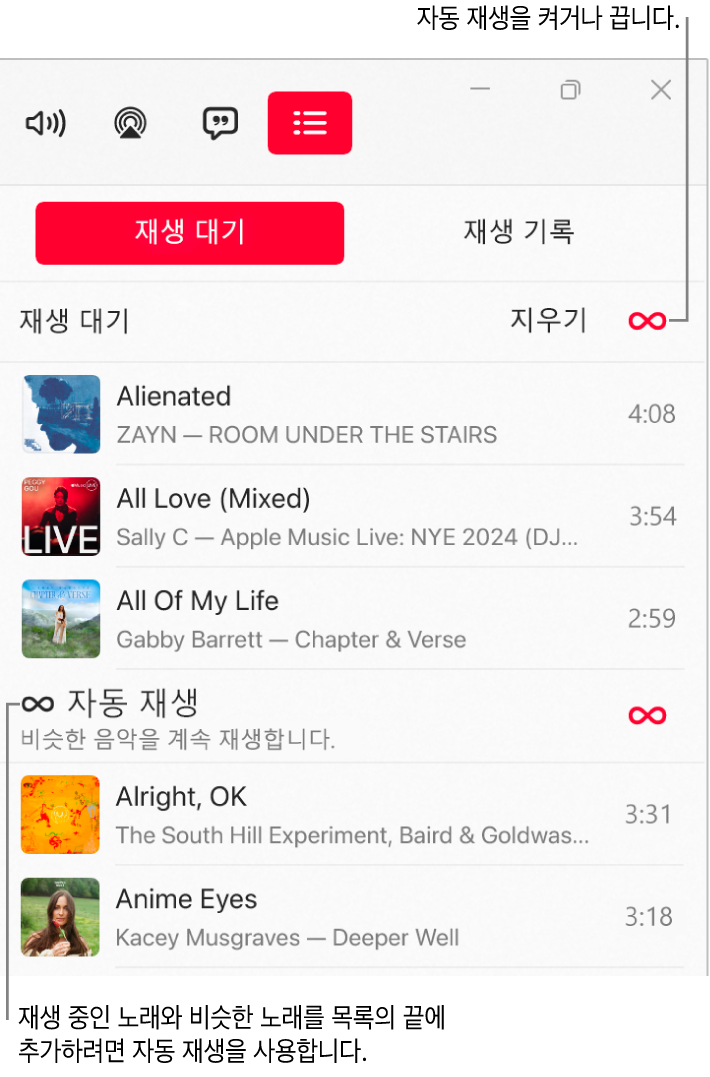Toggle the autoplay infinity icon beside 지우기
This screenshot has height=1077, width=710.
[x=646, y=321]
